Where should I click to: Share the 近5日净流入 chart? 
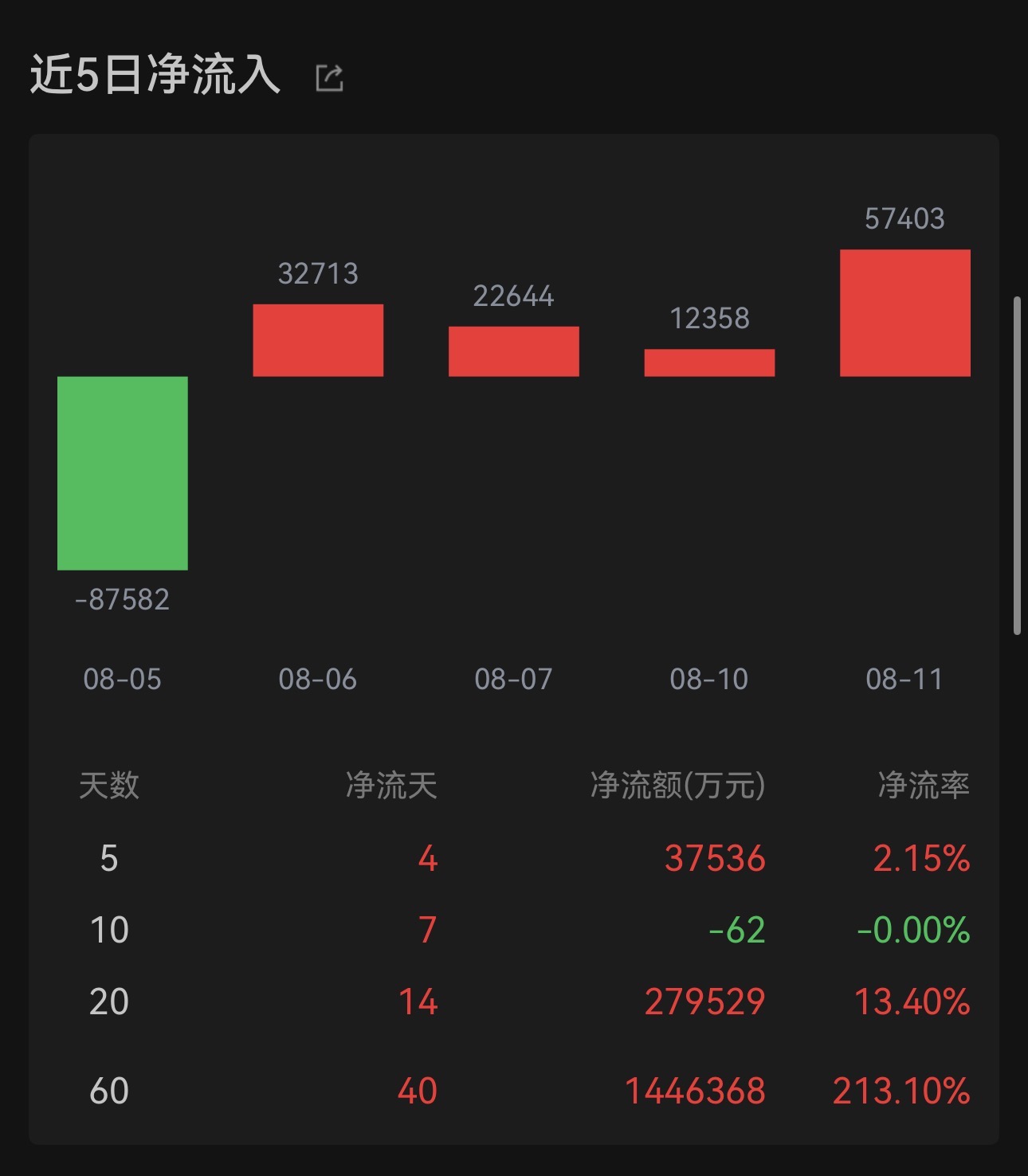[x=329, y=77]
